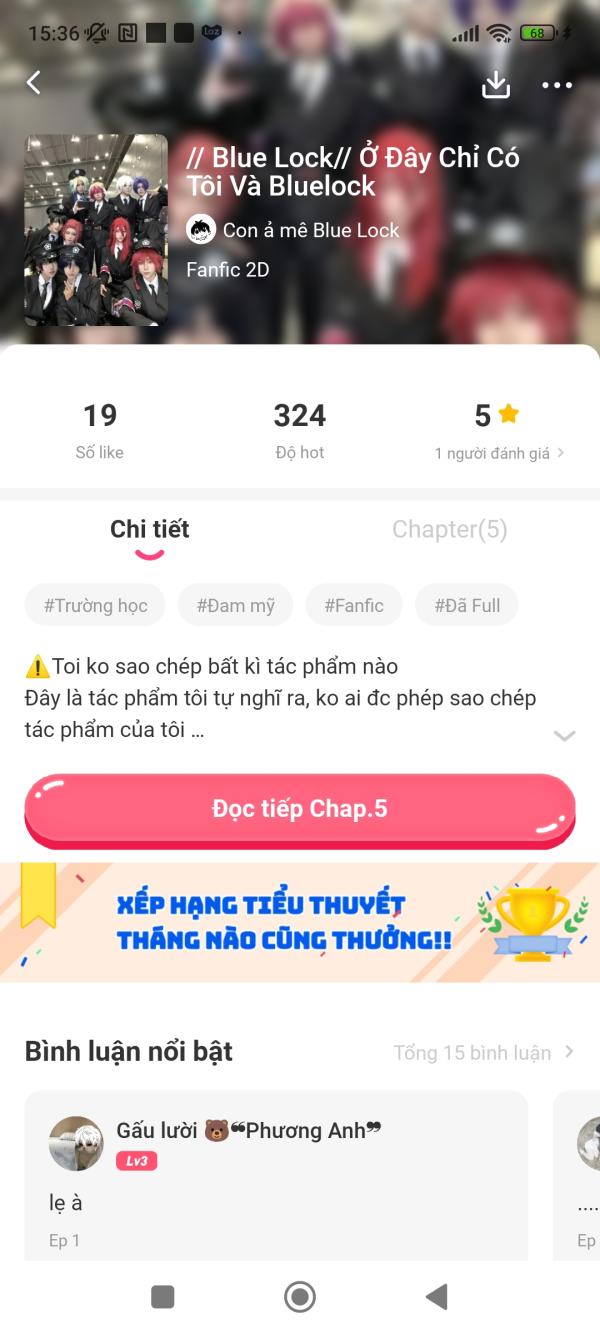Open author Con ả mê Blue Lock's profile
Screen dimensions: 600x1333
(x=293, y=230)
